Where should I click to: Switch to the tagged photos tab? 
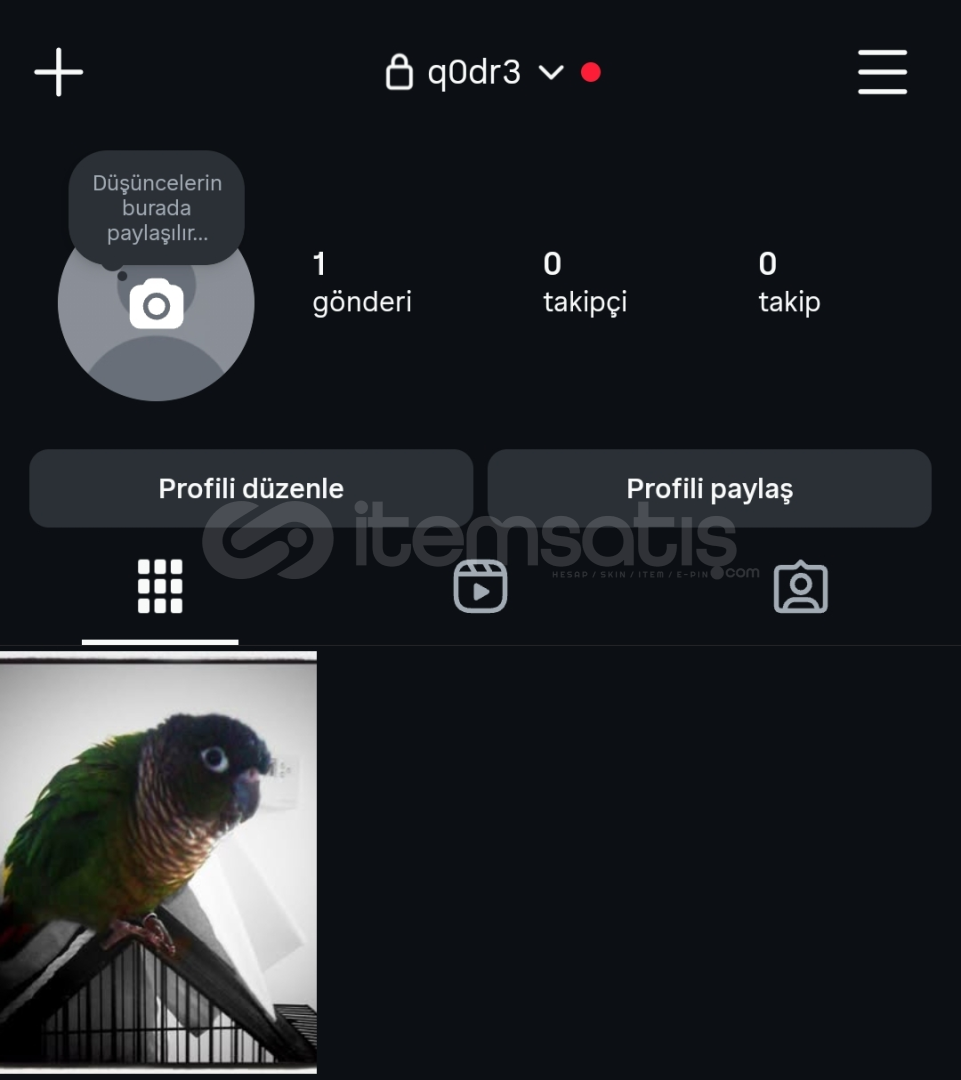click(800, 587)
